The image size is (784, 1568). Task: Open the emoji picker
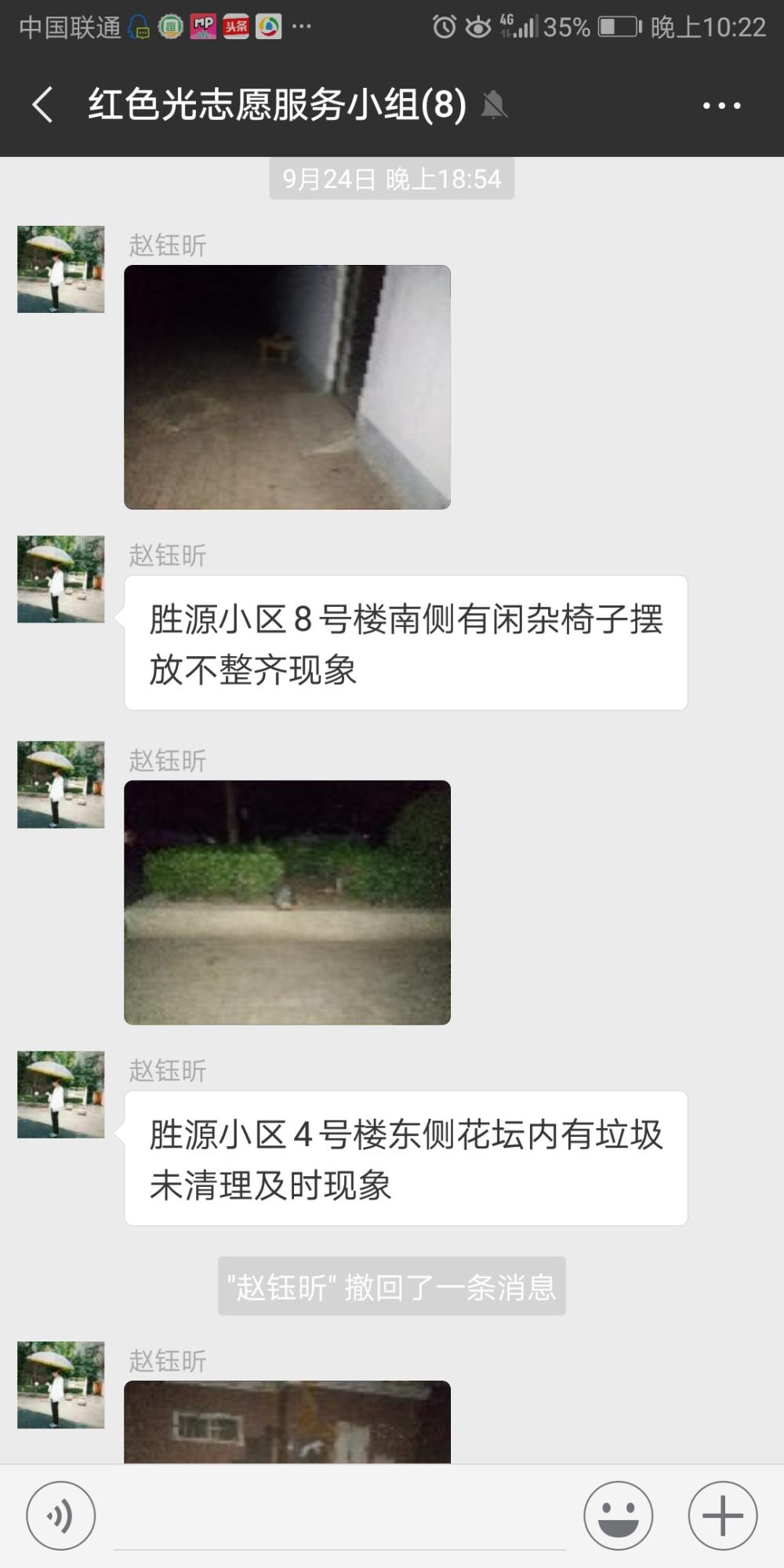pyautogui.click(x=618, y=1515)
